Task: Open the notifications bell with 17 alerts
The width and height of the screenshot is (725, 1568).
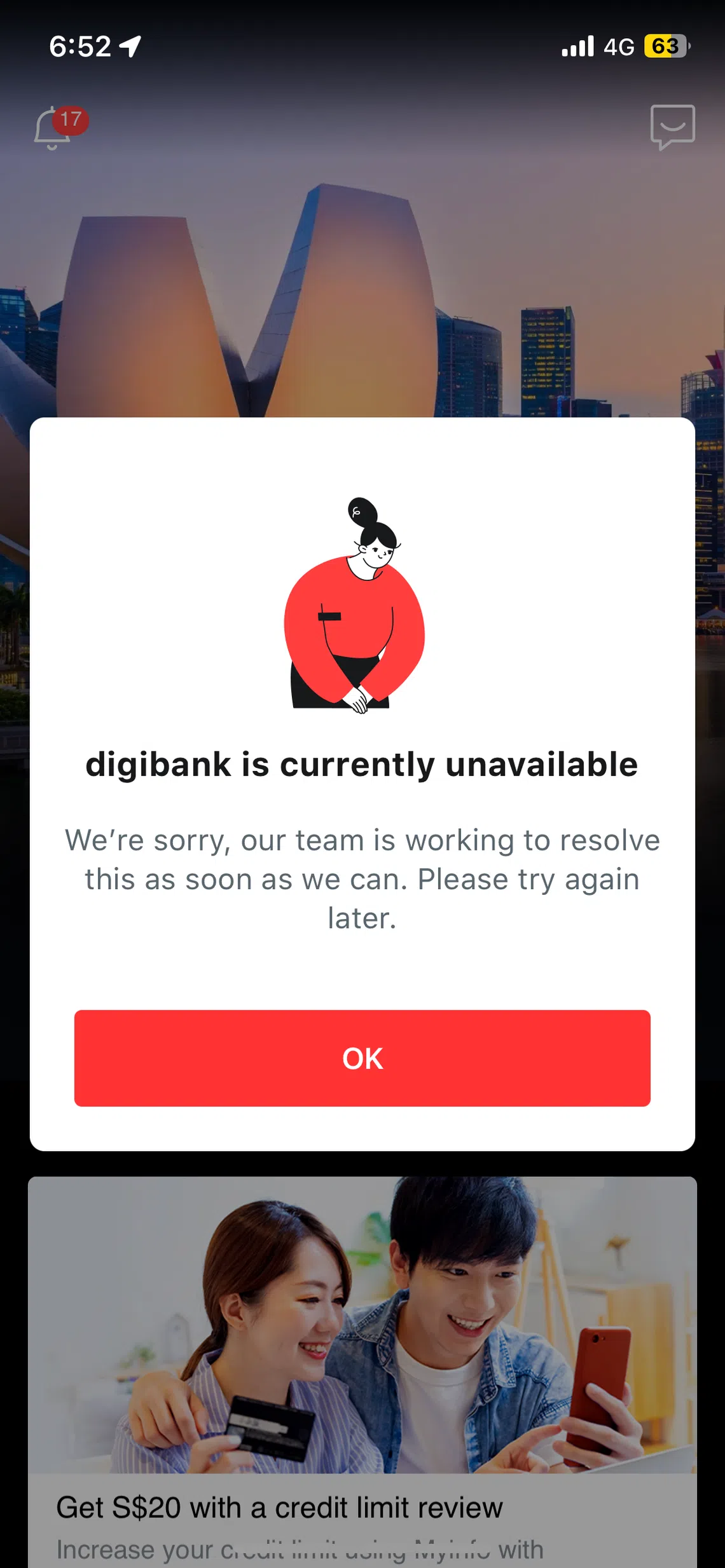Action: pos(54,128)
